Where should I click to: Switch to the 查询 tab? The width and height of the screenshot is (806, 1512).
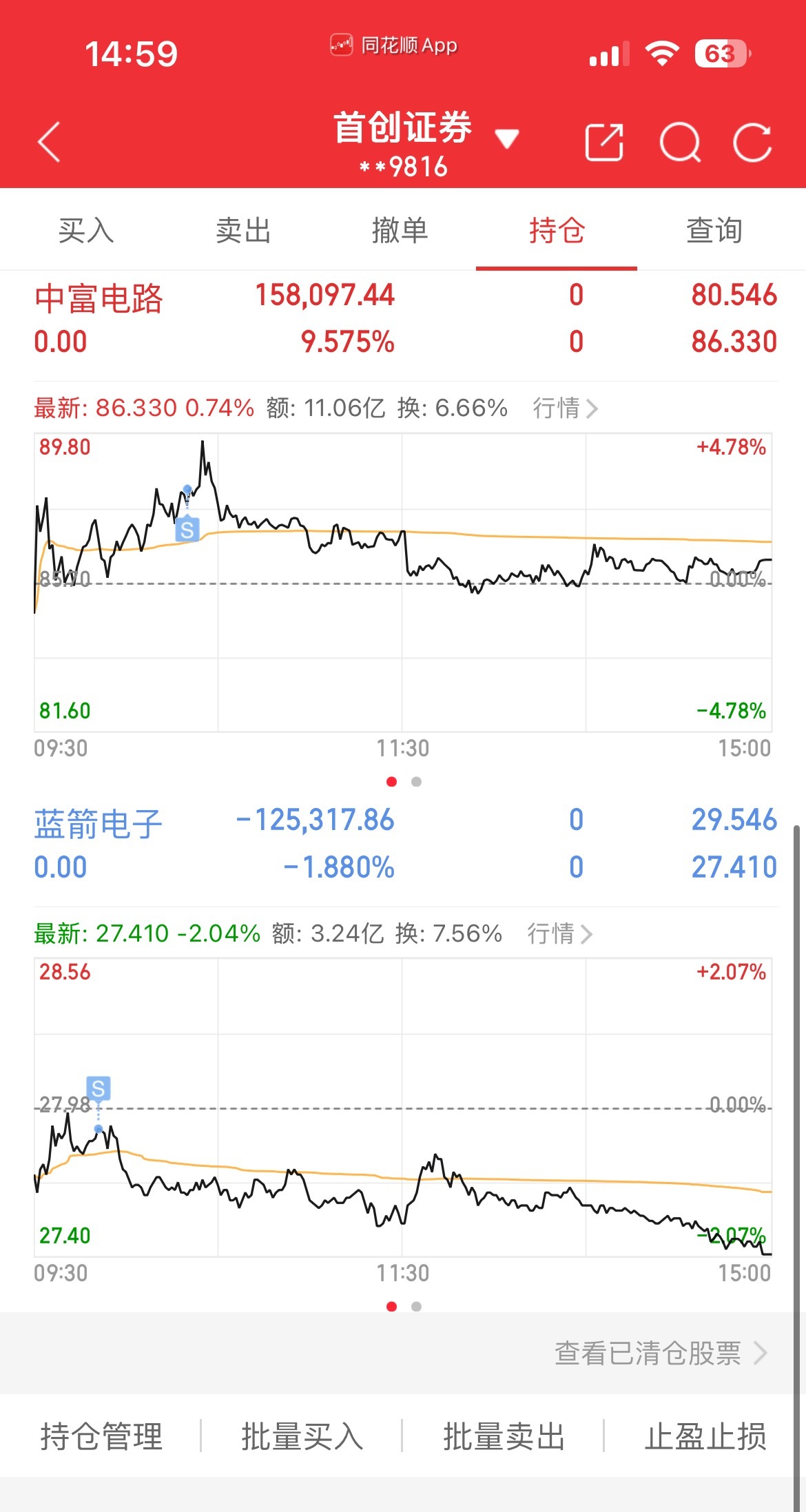click(x=714, y=231)
